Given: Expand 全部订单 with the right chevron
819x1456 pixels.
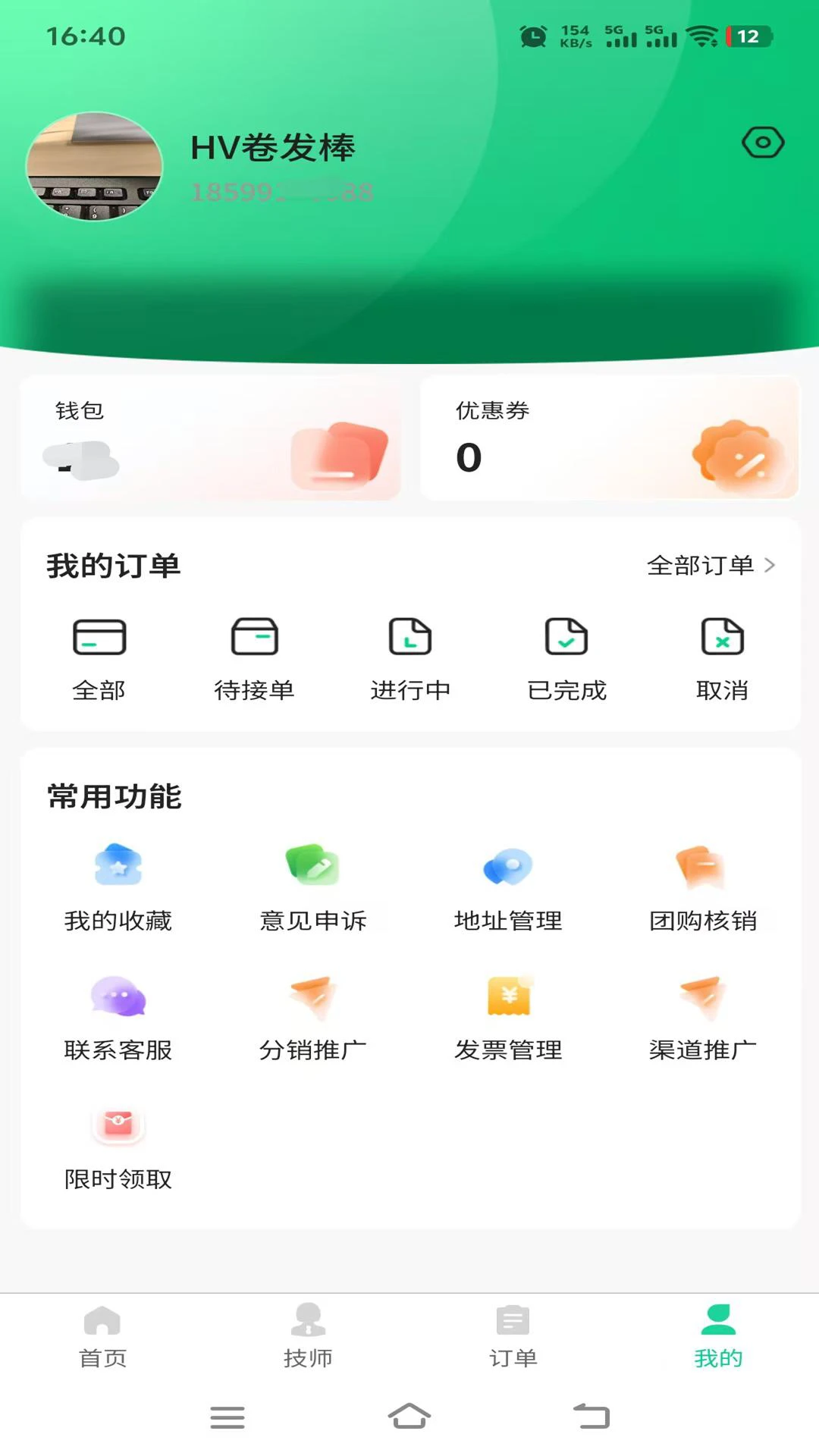Looking at the screenshot, I should pos(771,565).
